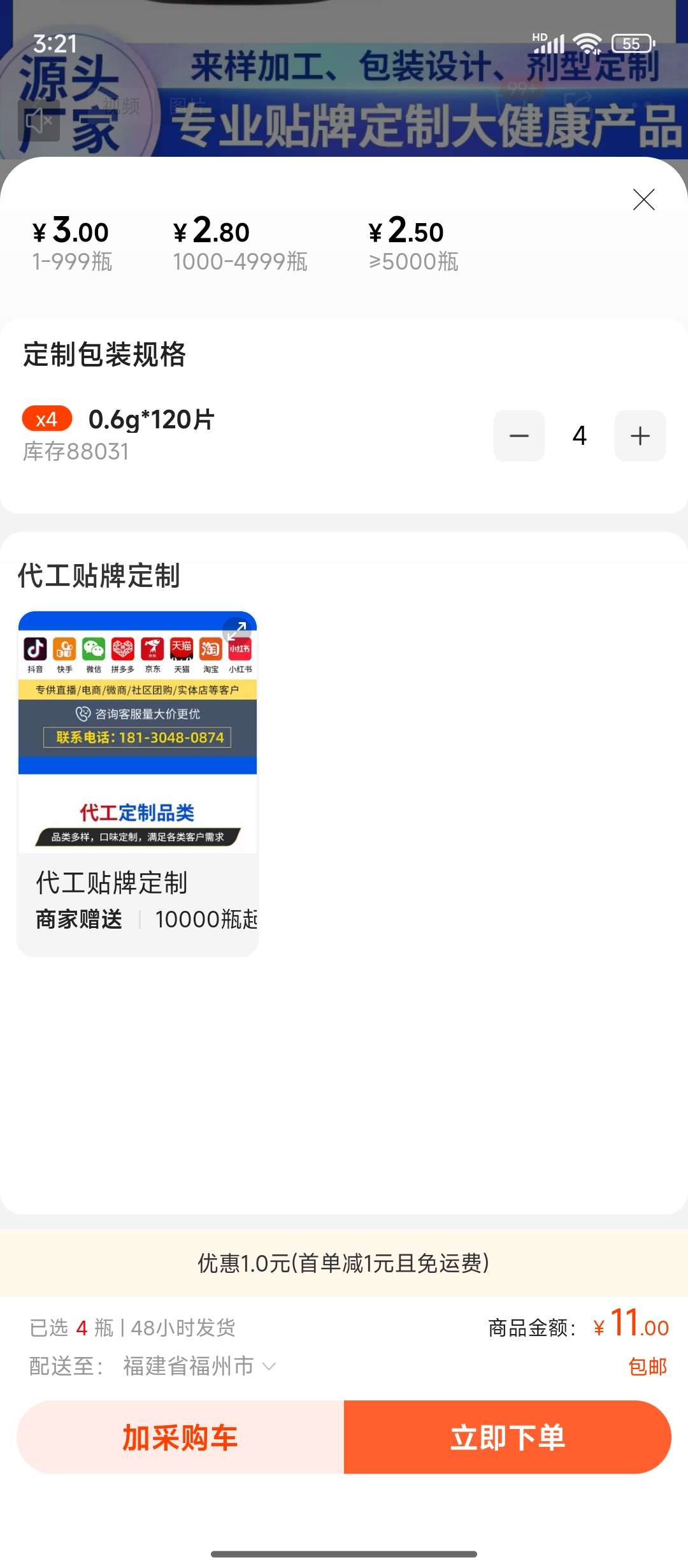This screenshot has height=1568, width=688.
Task: Tap 加采购车 to add to cart
Action: [x=180, y=1437]
